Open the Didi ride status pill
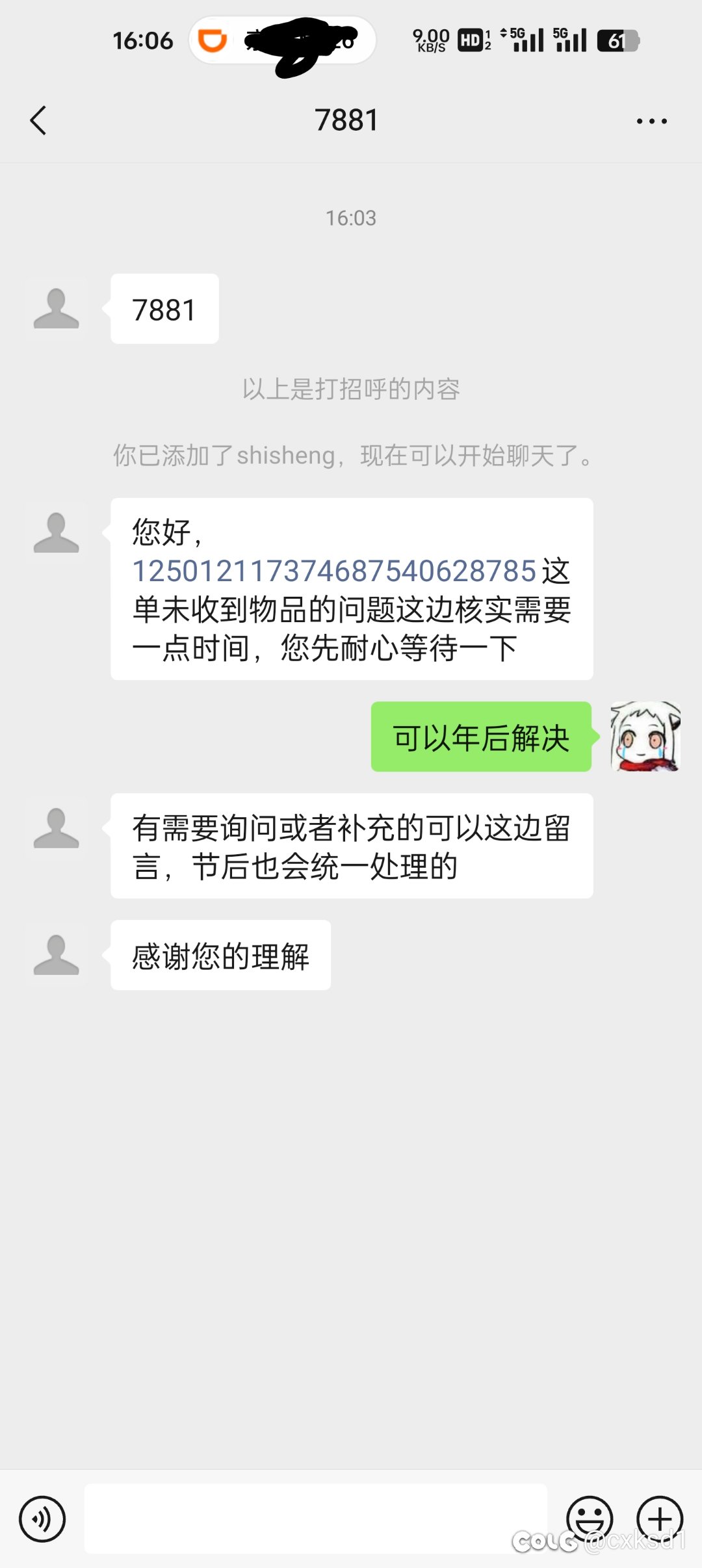This screenshot has width=702, height=1568. pos(283,41)
